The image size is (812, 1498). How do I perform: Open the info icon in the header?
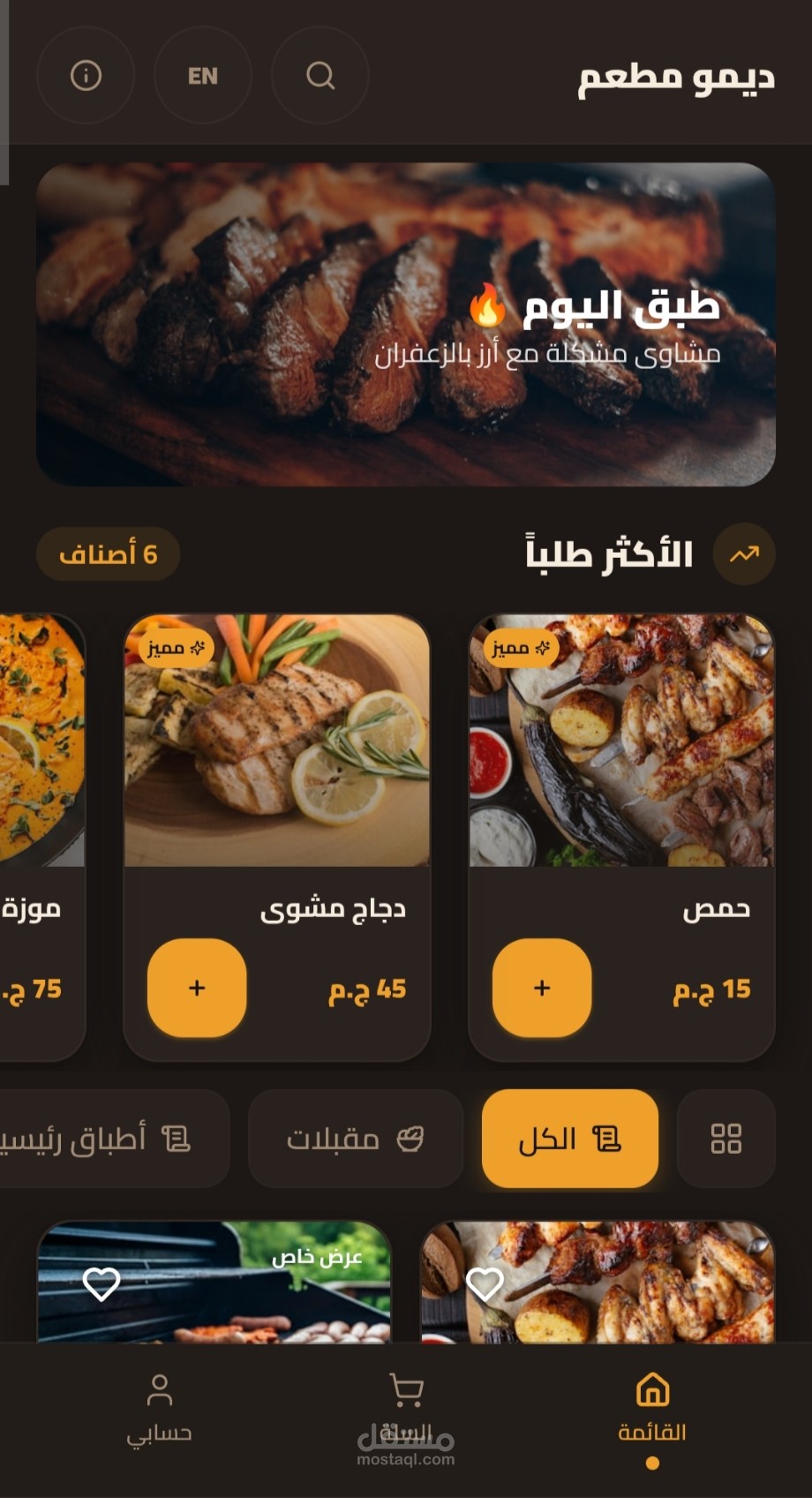click(x=86, y=76)
